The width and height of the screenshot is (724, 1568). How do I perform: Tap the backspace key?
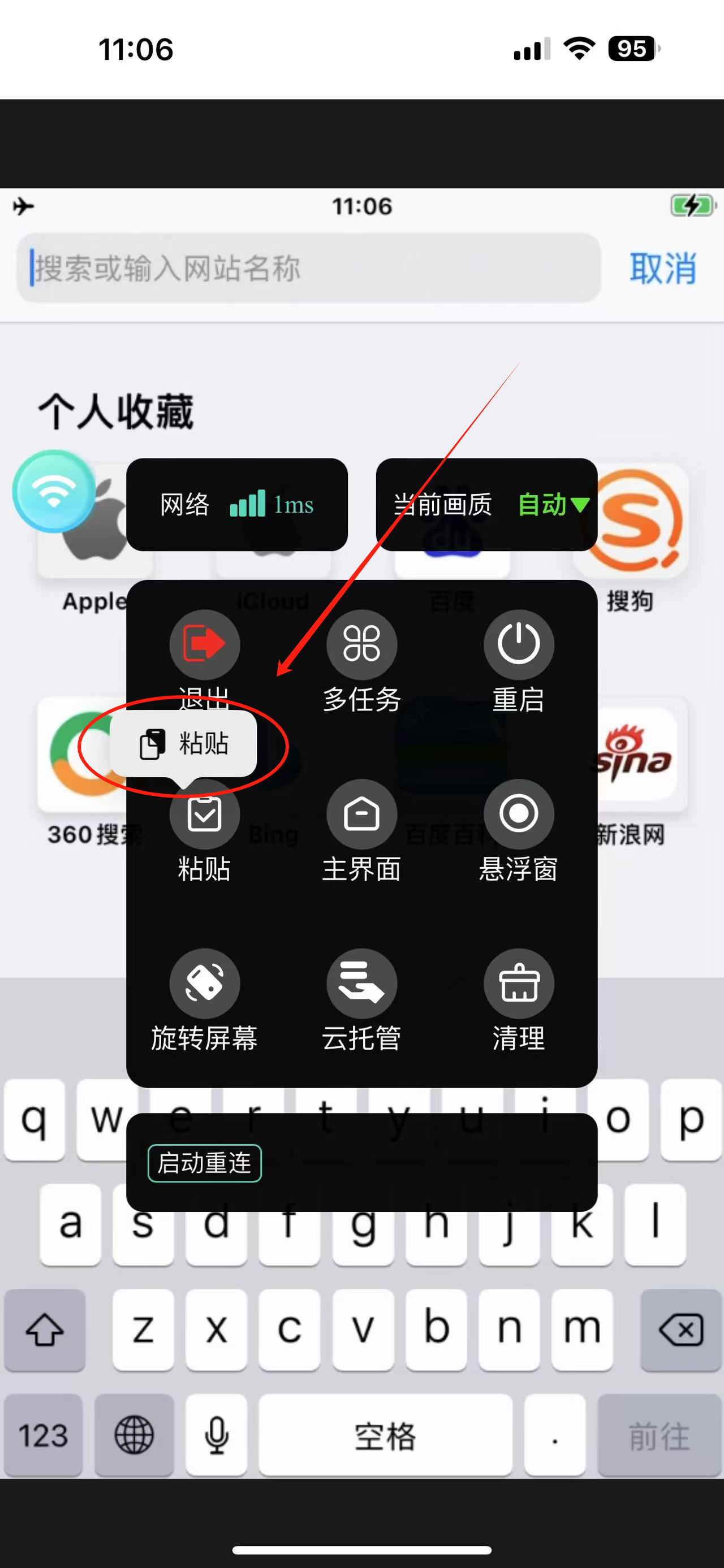[680, 1330]
